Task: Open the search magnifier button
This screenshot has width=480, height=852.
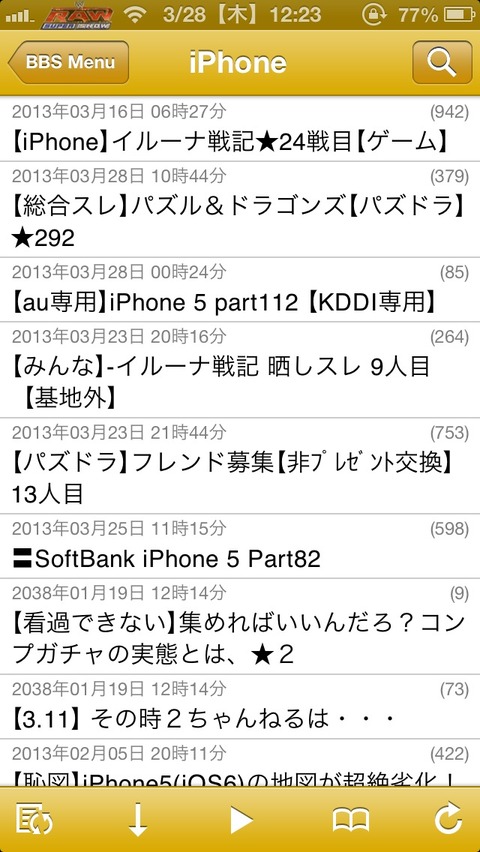Action: (442, 62)
